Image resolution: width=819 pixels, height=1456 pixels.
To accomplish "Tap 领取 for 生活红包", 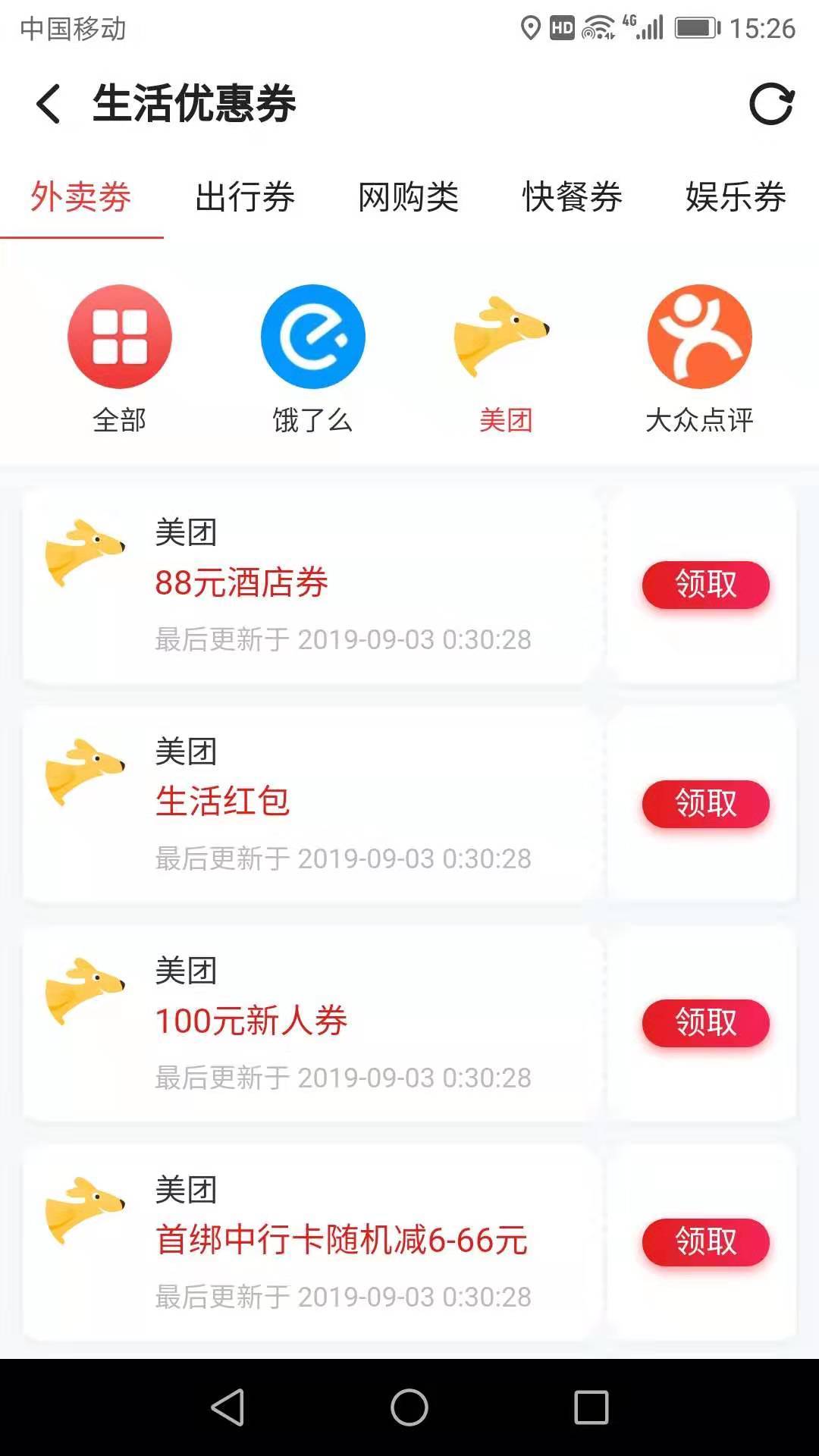I will tap(705, 804).
